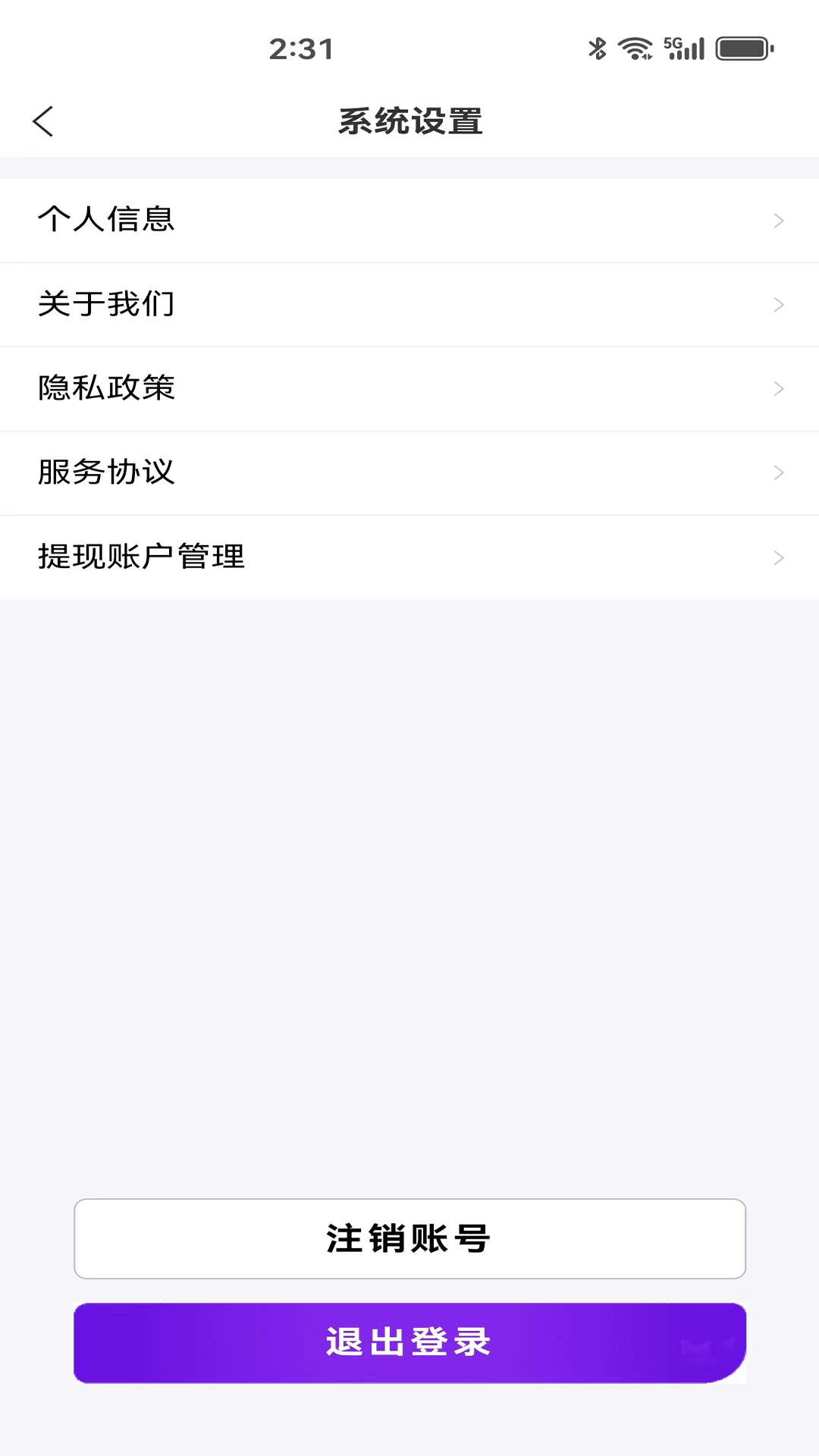Image resolution: width=819 pixels, height=1456 pixels.
Task: Select the 系统设置 title text
Action: click(409, 119)
